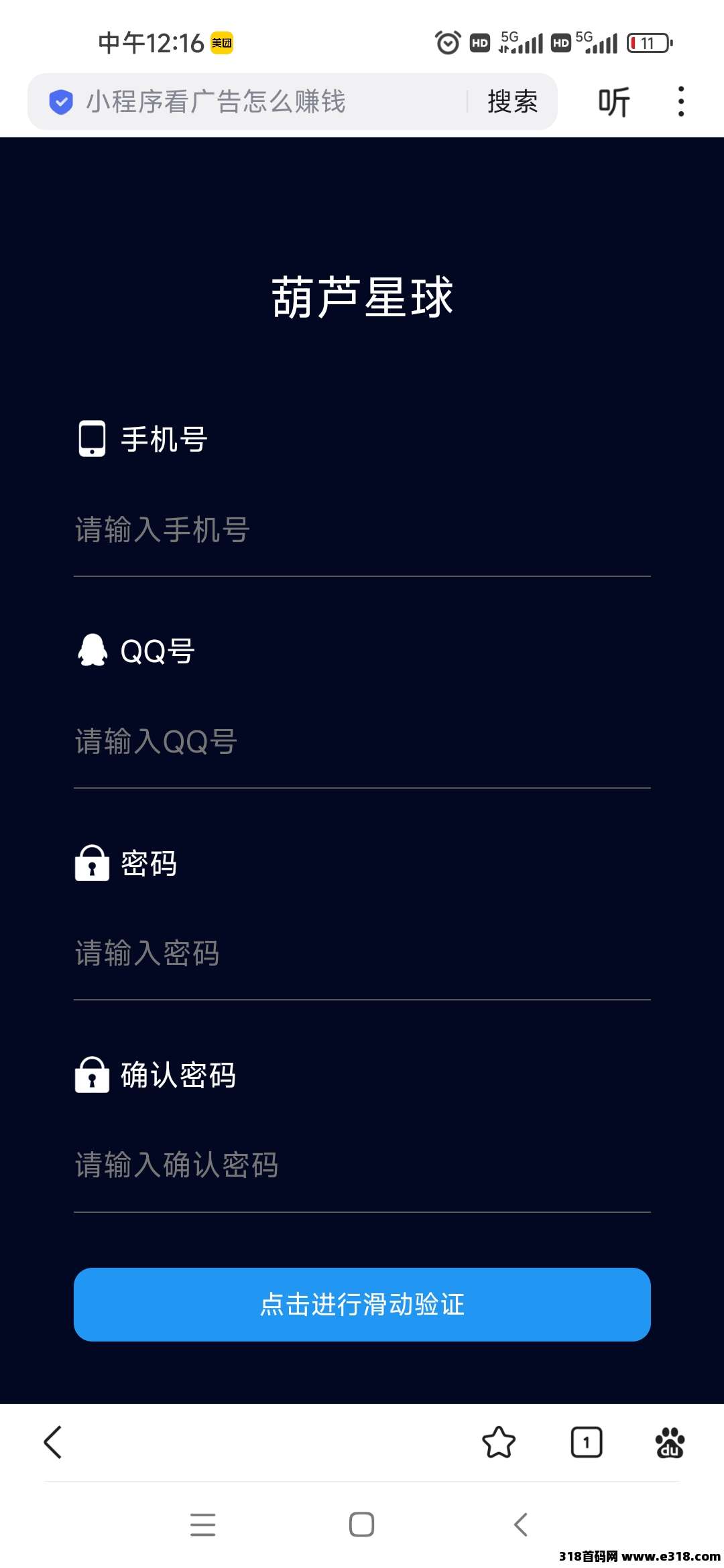Focus the 请输入QQ号 field
The height and width of the screenshot is (1568, 724).
click(362, 742)
